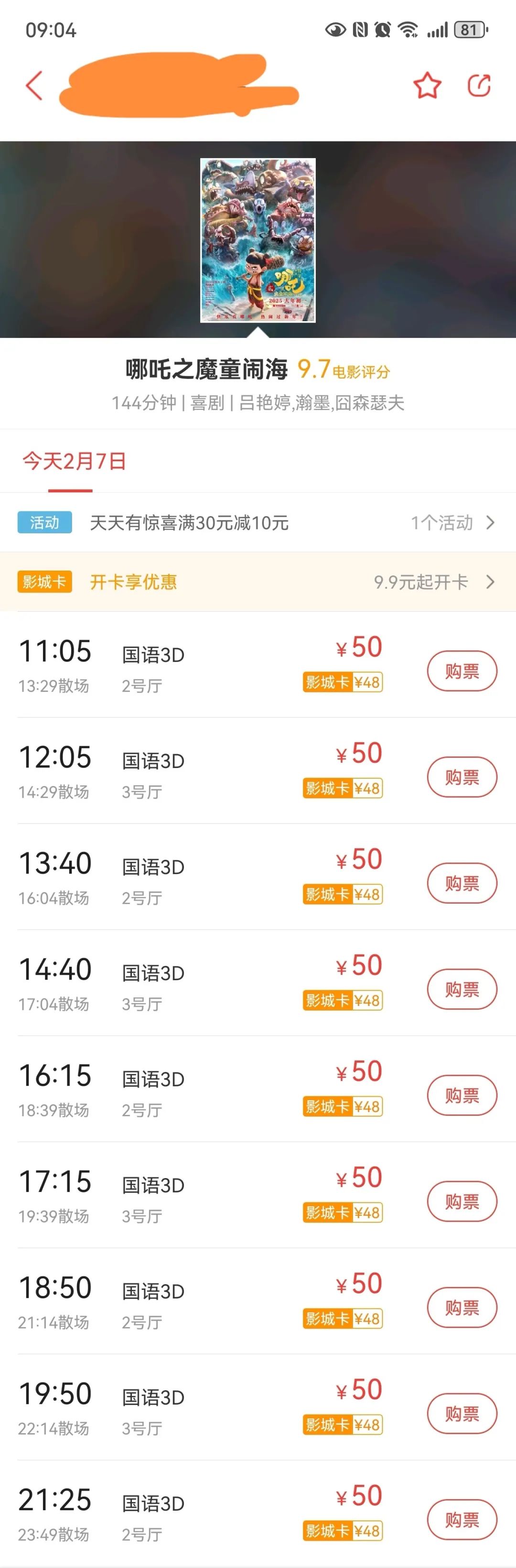516x1568 pixels.
Task: Open the 哪吒之魔童闹海 movie poster
Action: (x=258, y=240)
